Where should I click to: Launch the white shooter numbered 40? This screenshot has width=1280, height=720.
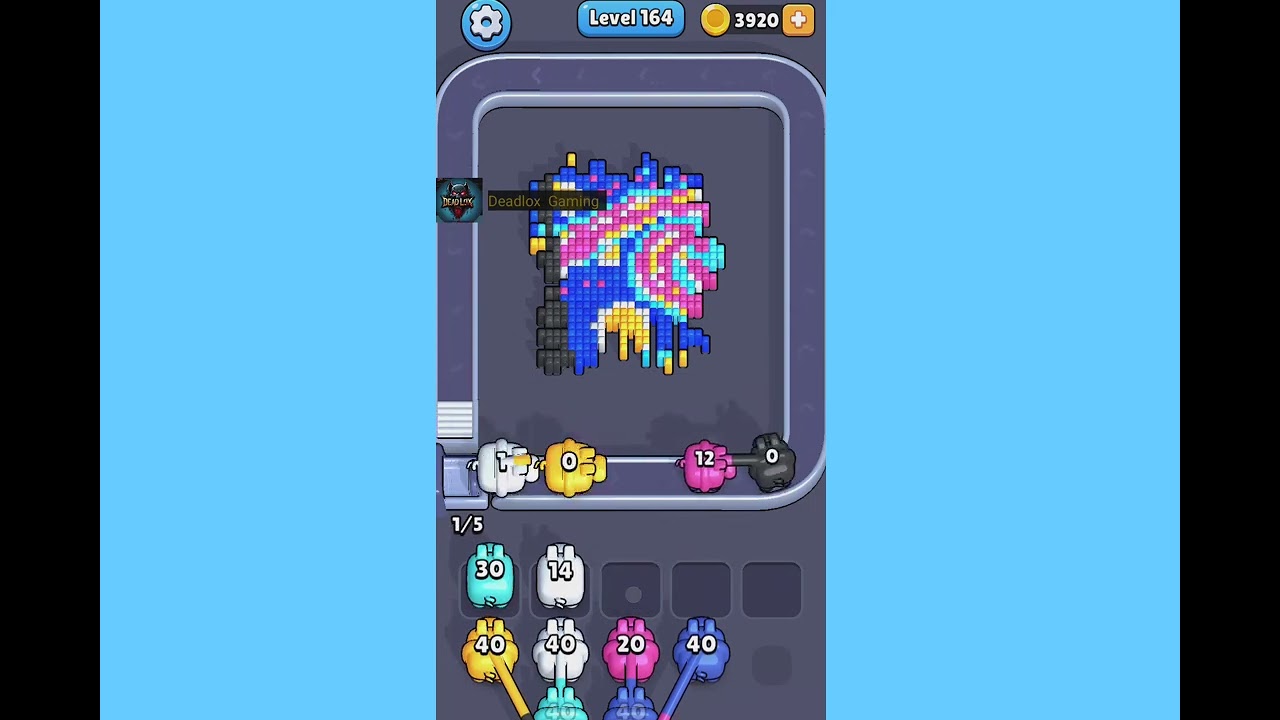560,650
